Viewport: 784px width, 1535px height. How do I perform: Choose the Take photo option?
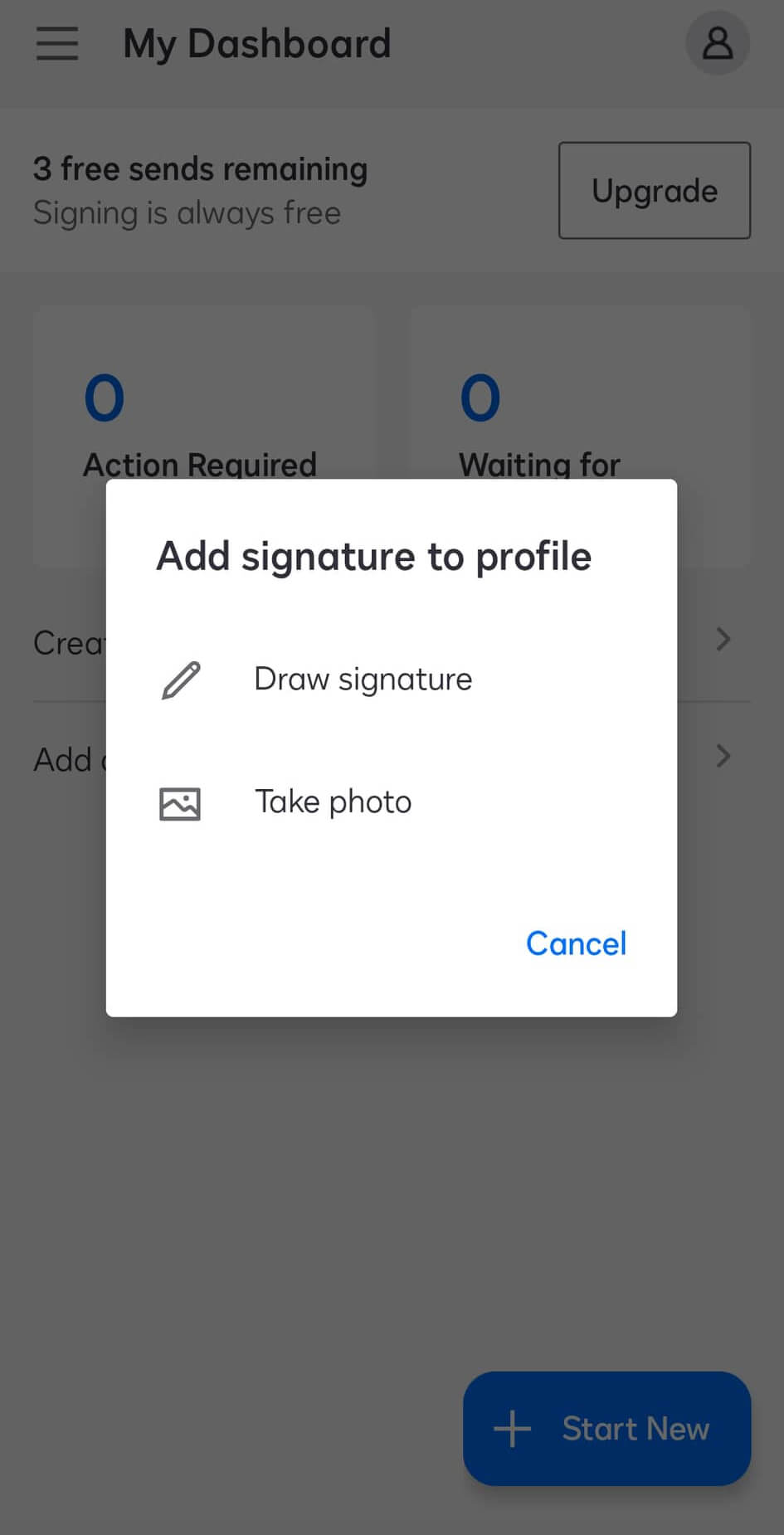pos(333,802)
